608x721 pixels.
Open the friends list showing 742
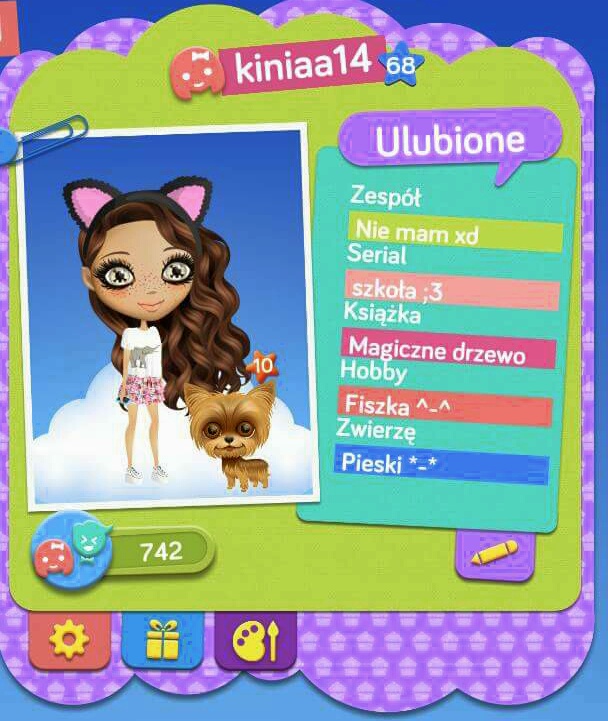click(125, 551)
